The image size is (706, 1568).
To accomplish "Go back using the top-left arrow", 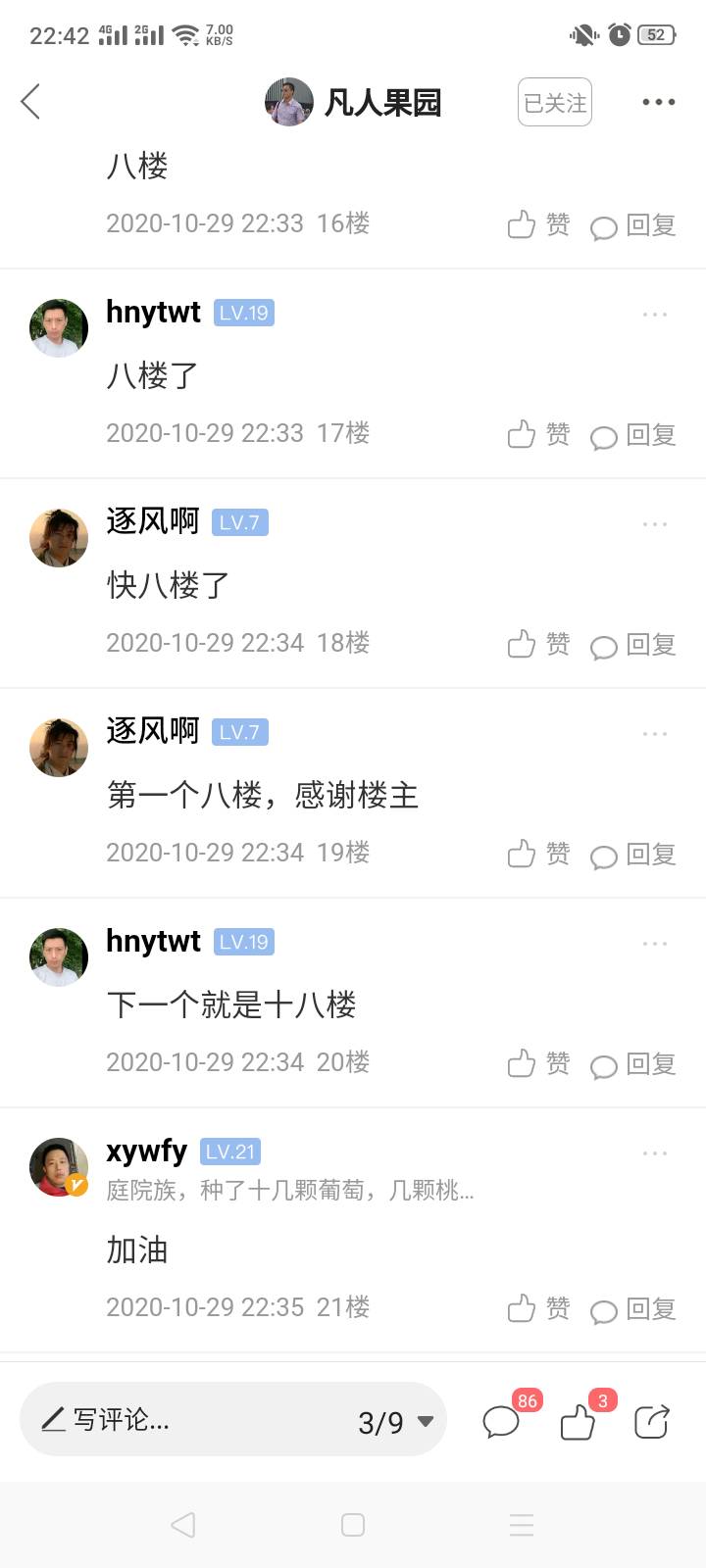I will (31, 102).
